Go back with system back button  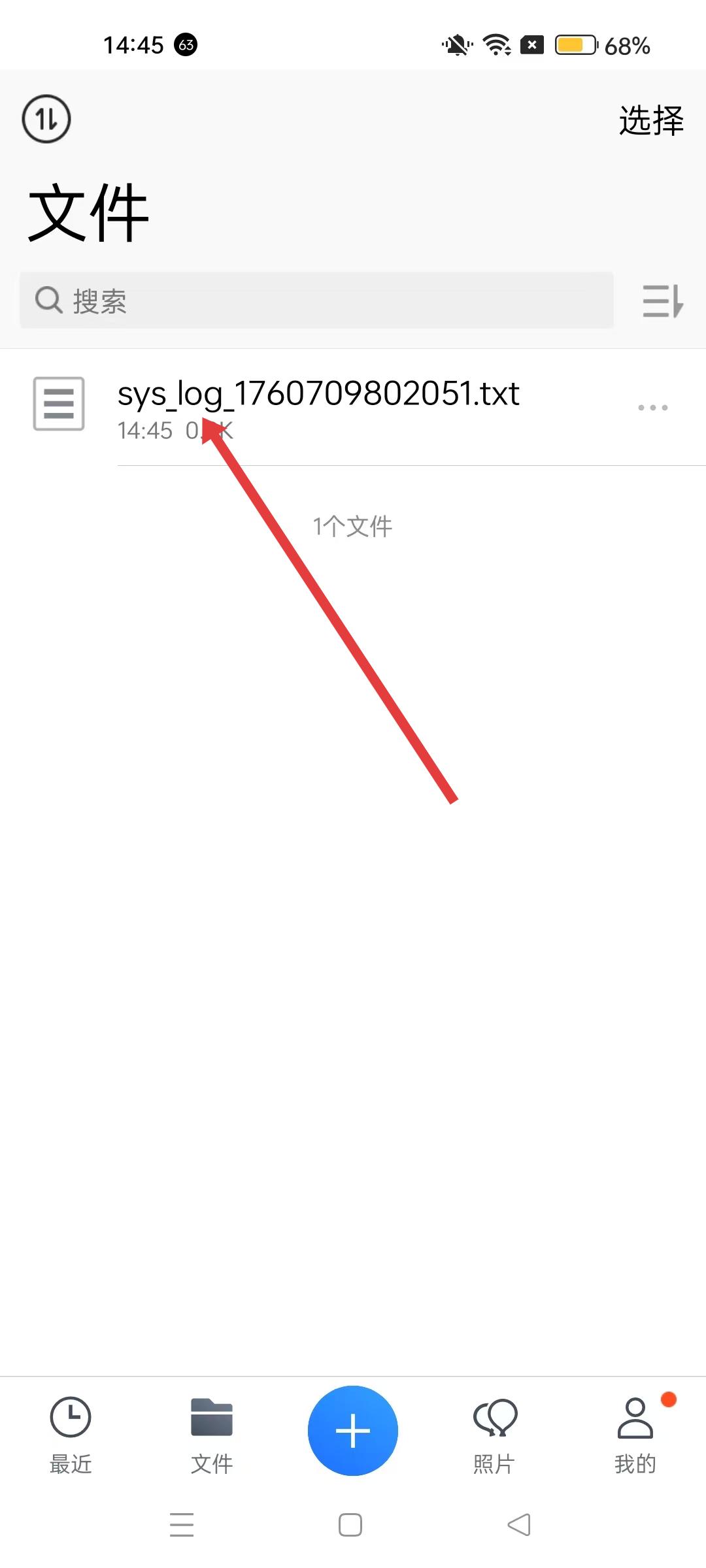(519, 1525)
